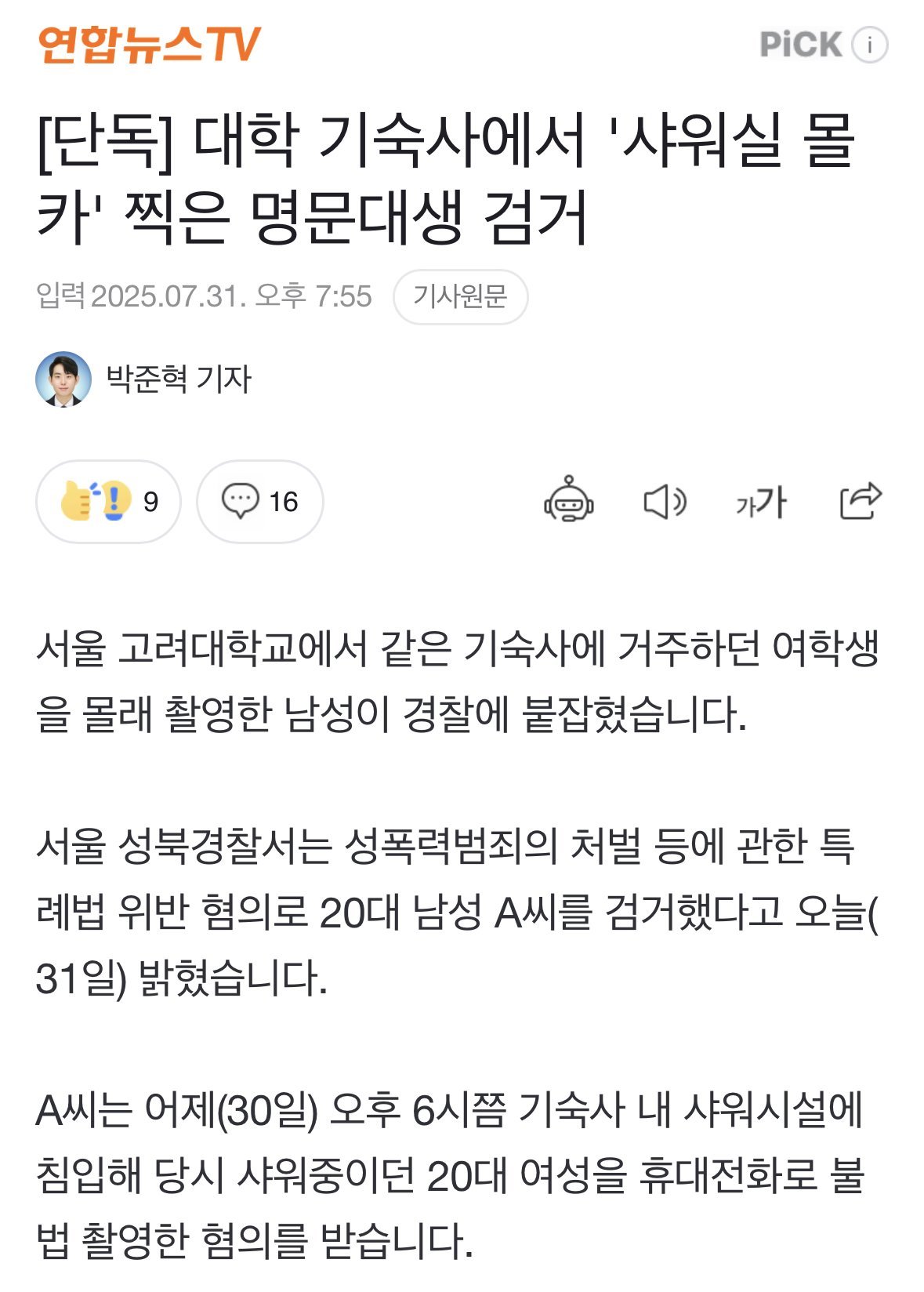Open the 16 comments

point(259,502)
